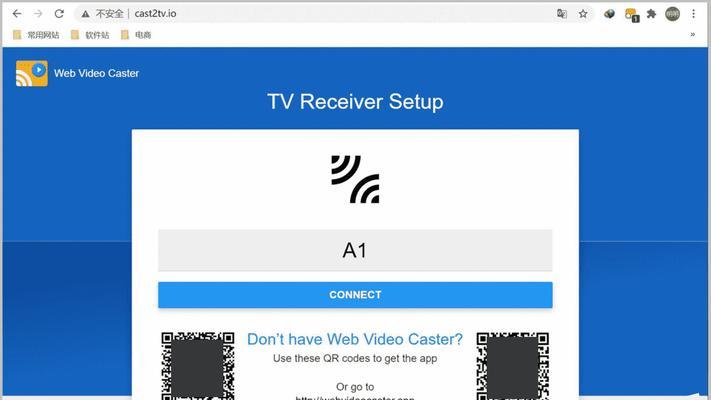Open the Web Video Caster home logo
The height and width of the screenshot is (400, 711).
pos(78,73)
